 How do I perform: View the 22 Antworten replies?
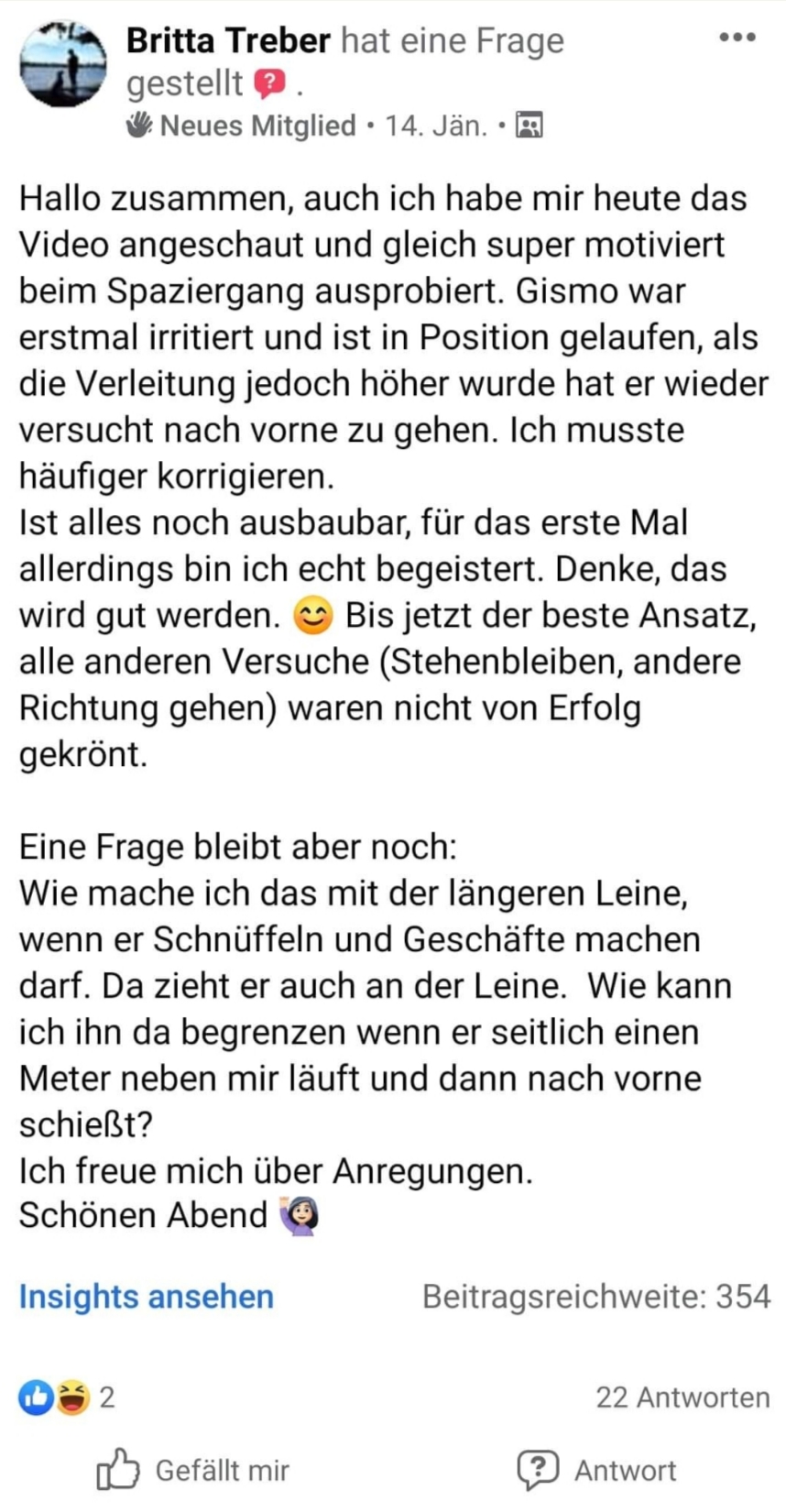click(x=682, y=1397)
